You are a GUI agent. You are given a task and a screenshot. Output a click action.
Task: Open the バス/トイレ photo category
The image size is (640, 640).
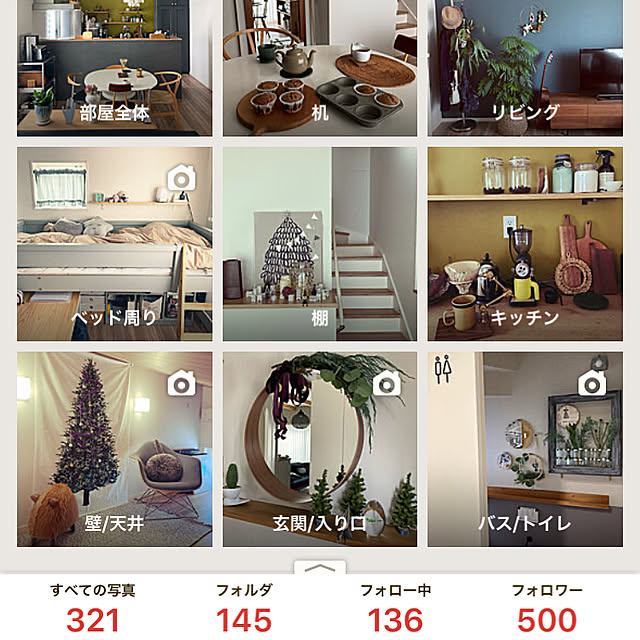pyautogui.click(x=525, y=449)
